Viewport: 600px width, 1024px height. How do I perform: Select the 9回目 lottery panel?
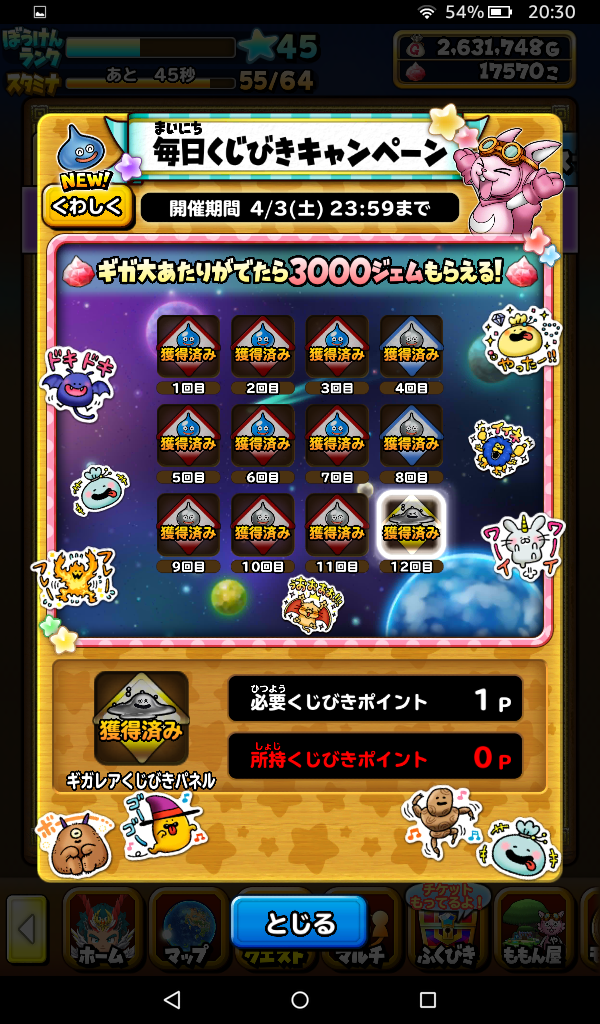pos(188,524)
